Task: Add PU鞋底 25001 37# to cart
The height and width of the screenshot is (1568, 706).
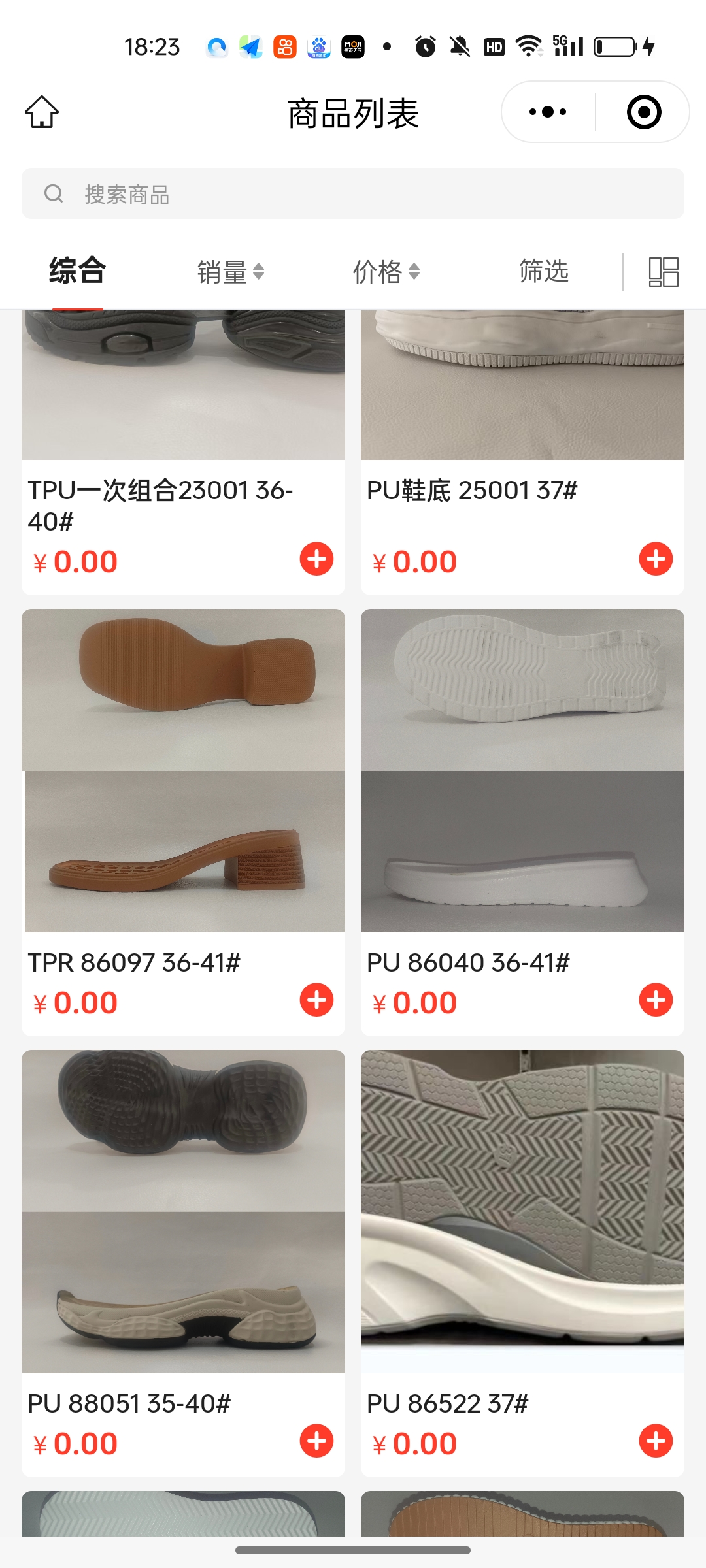Action: pyautogui.click(x=656, y=559)
